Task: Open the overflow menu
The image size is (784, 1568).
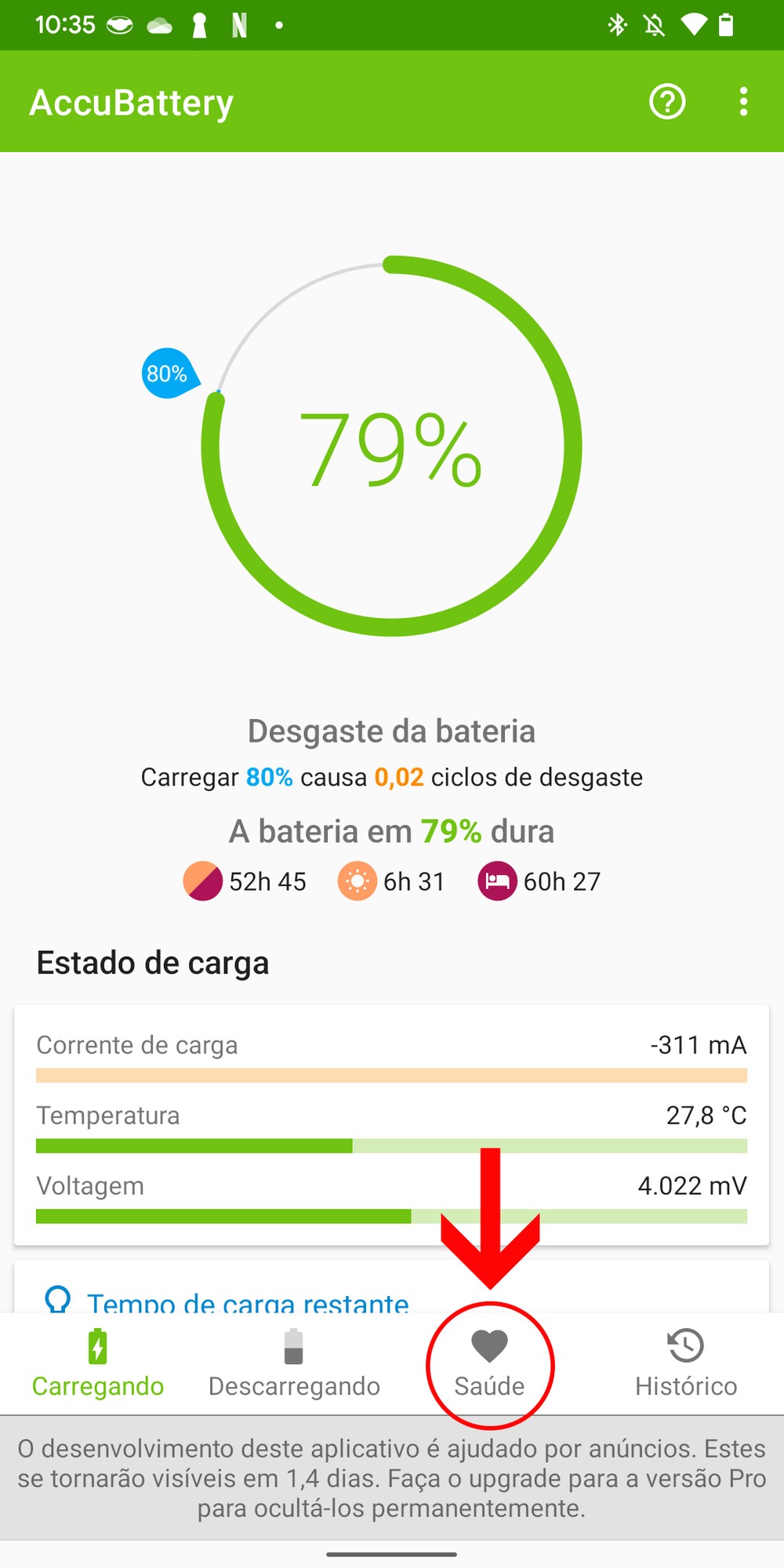Action: 743,102
